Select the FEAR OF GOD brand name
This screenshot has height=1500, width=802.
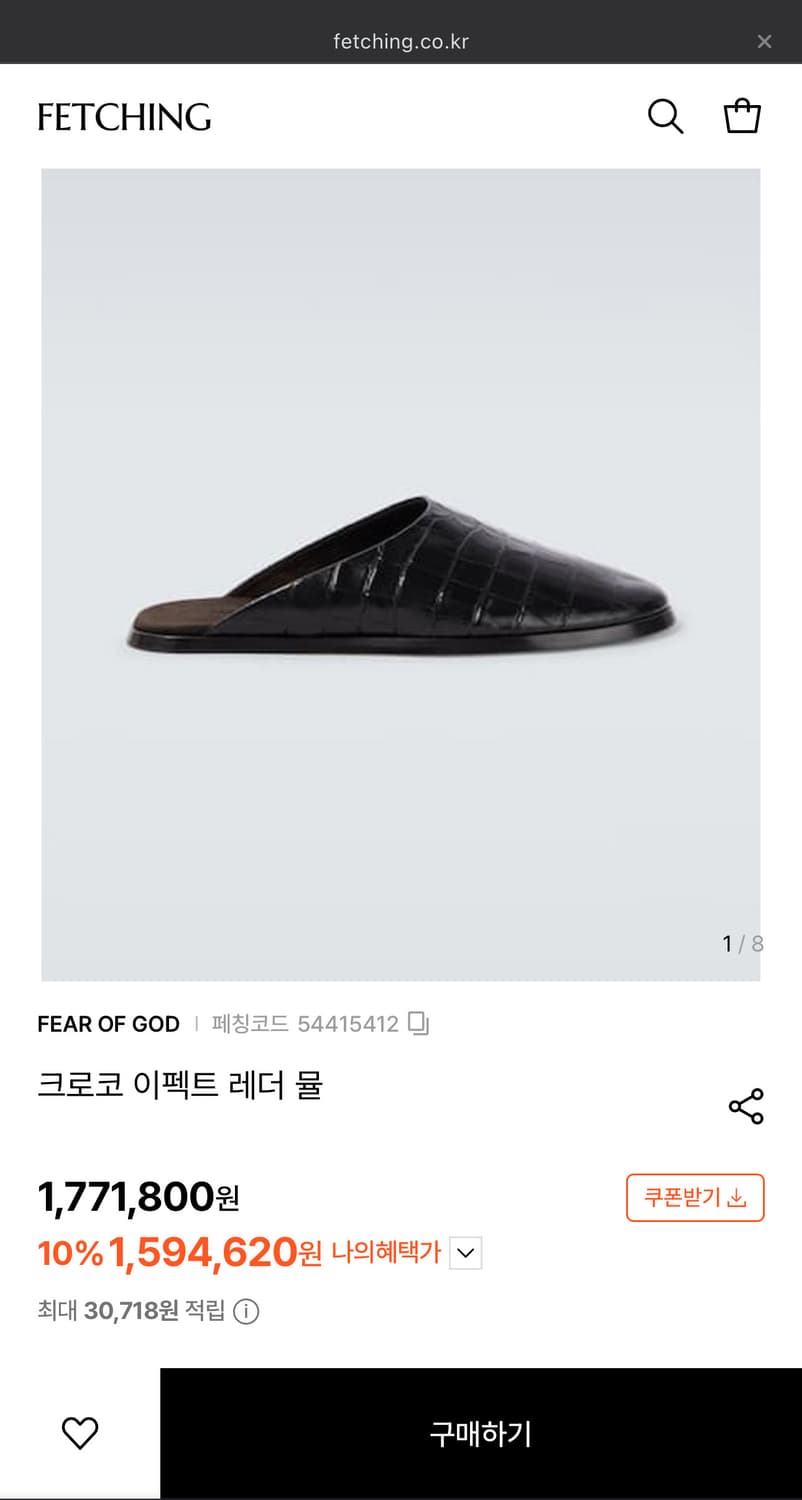(108, 1024)
